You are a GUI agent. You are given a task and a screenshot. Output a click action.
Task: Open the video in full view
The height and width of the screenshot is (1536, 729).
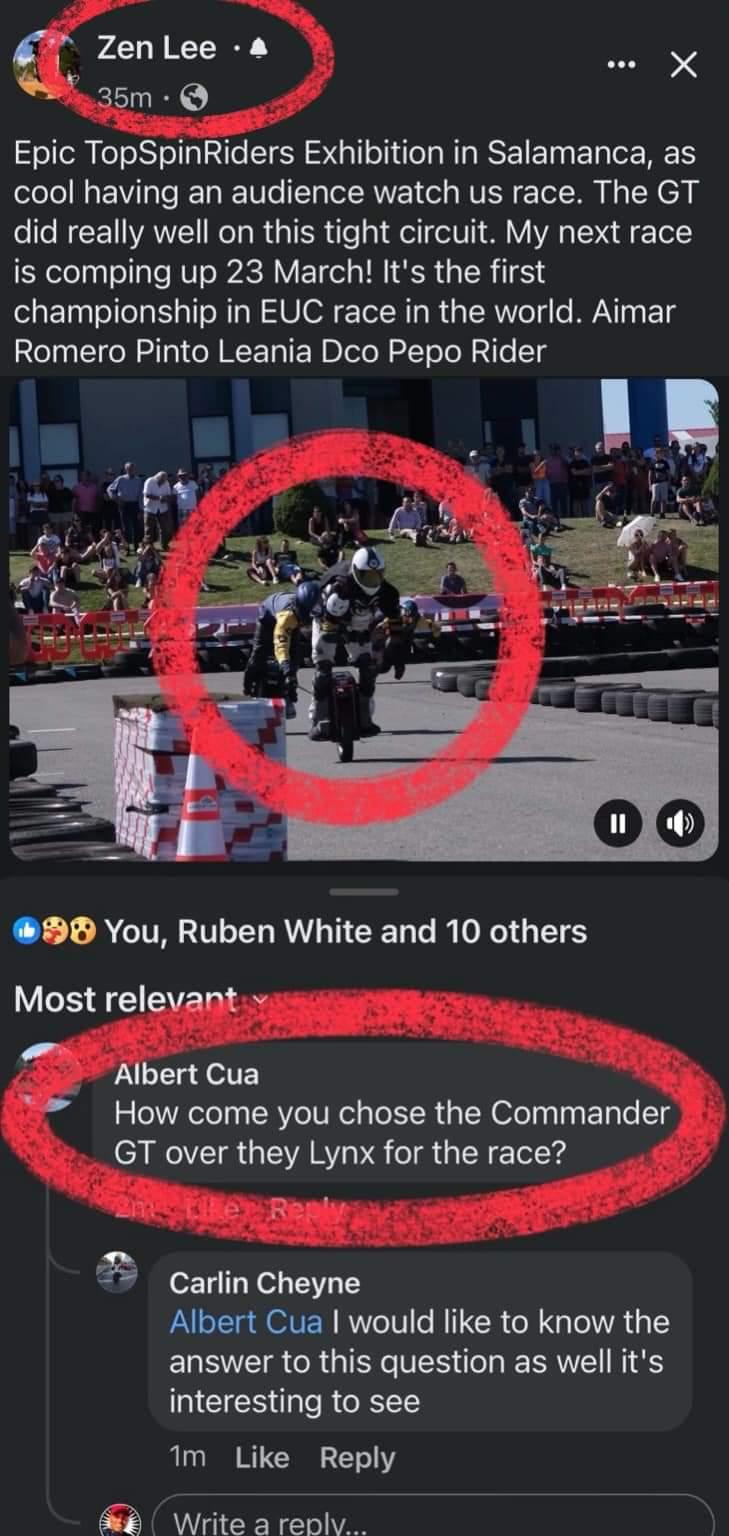tap(364, 620)
